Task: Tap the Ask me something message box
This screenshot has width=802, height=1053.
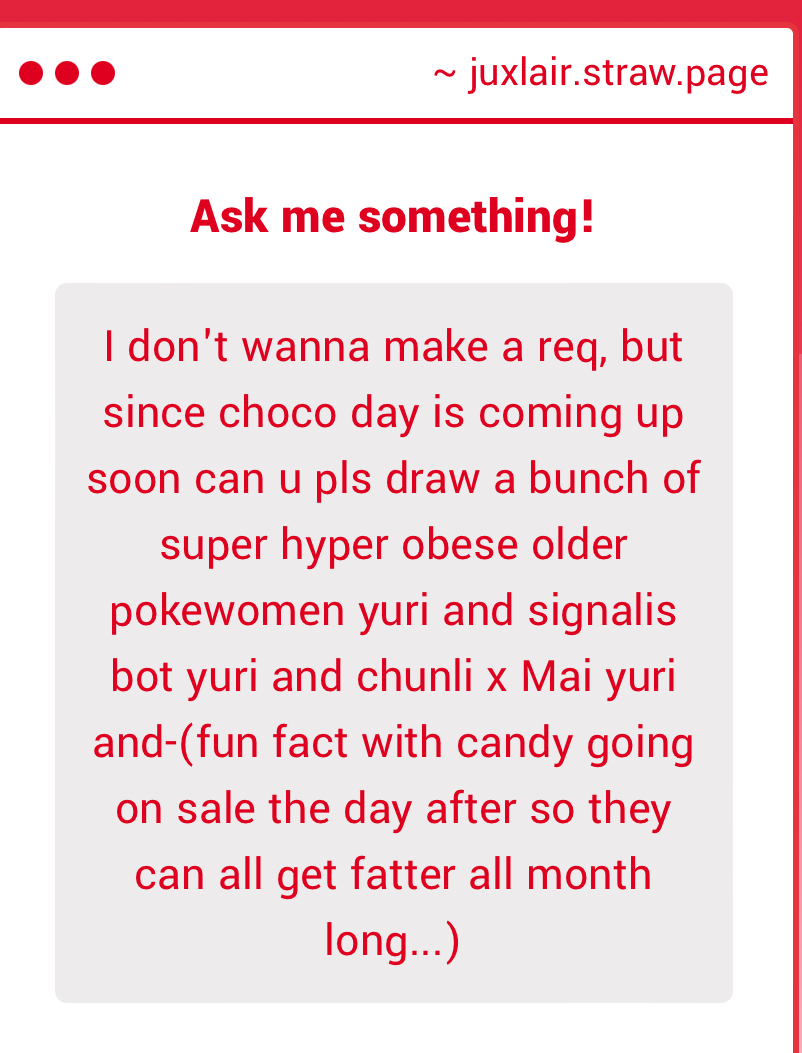Action: [x=393, y=642]
